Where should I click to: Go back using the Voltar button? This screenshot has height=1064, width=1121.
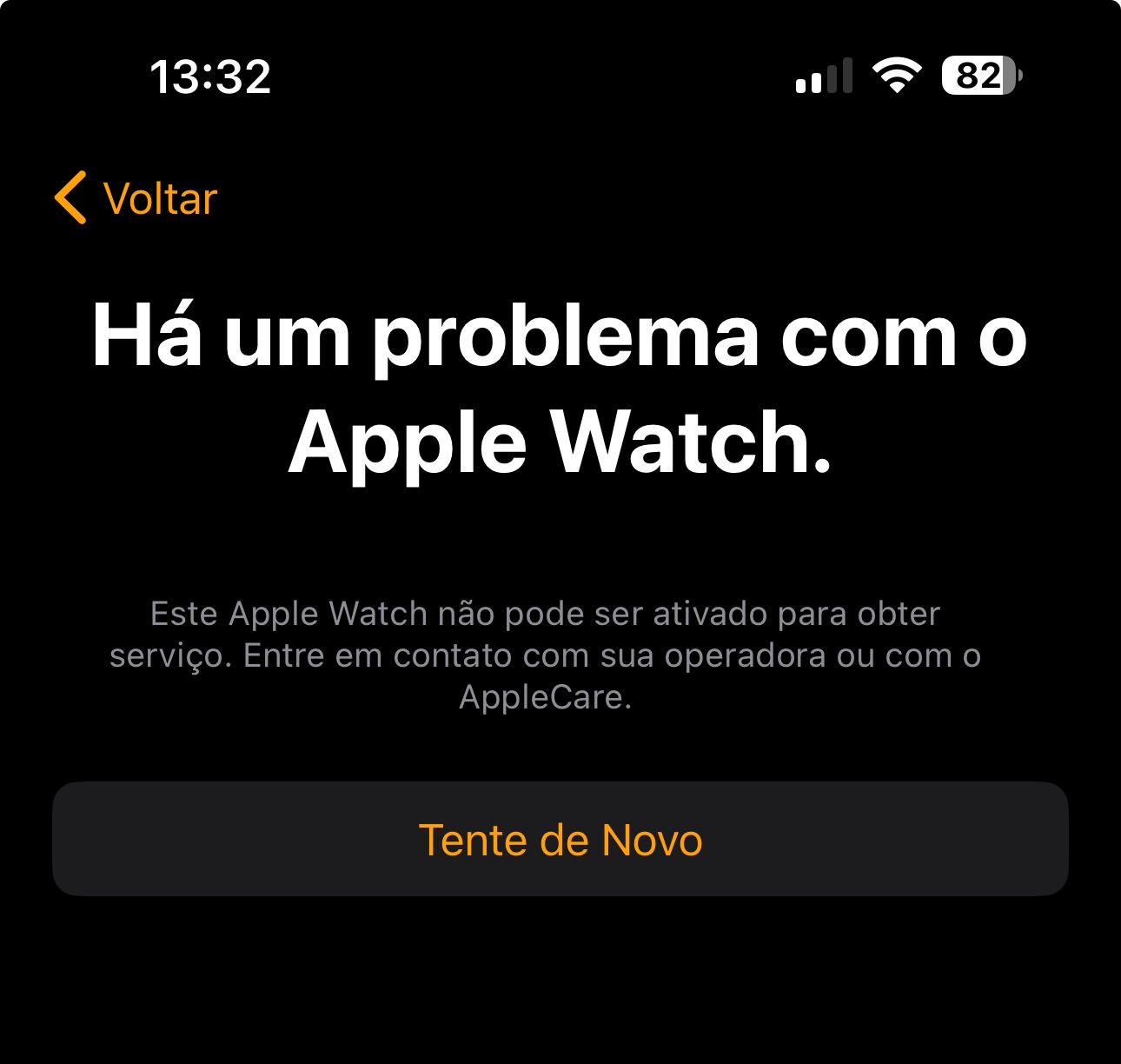136,198
